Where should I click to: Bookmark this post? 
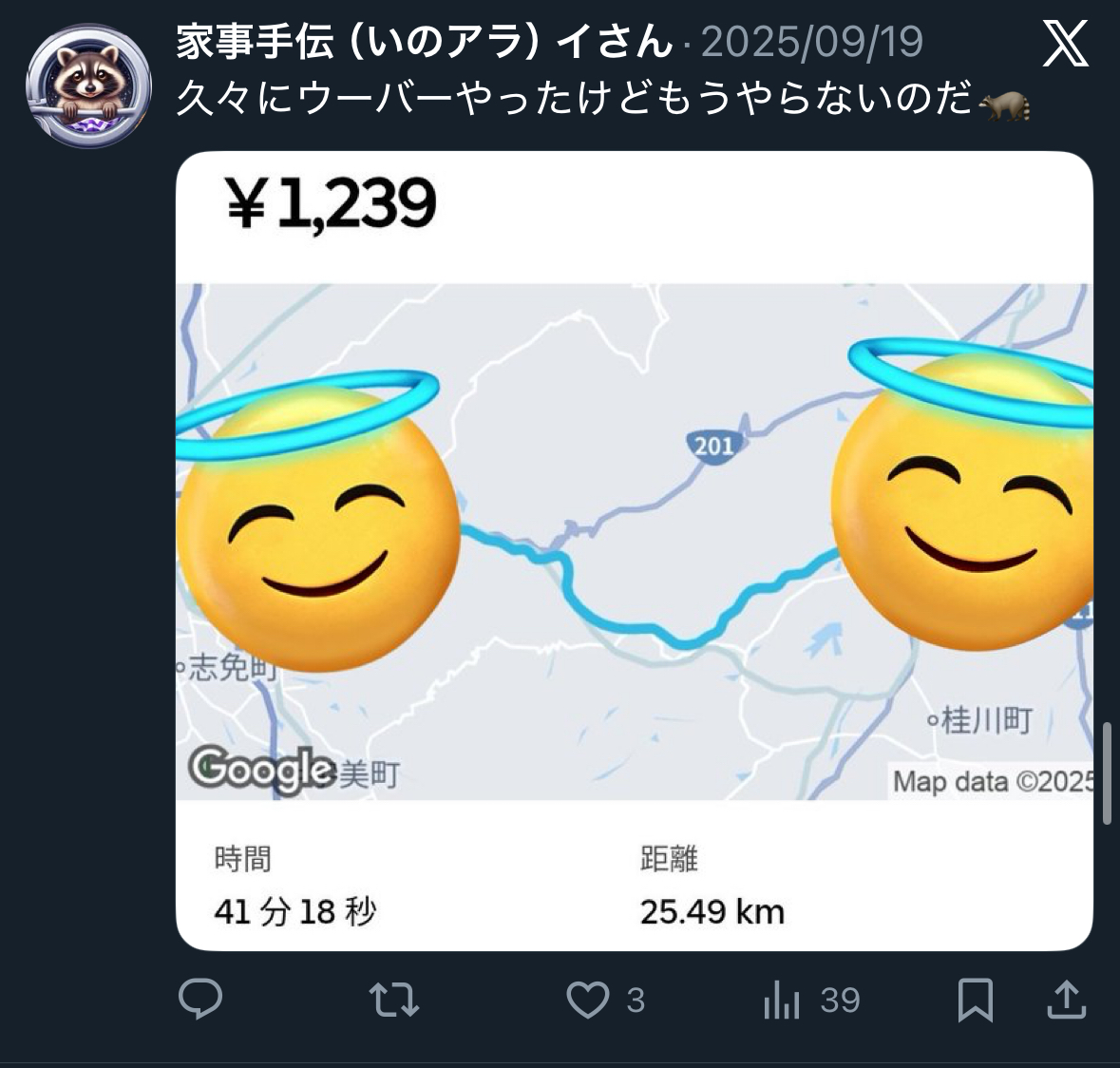tap(975, 1000)
